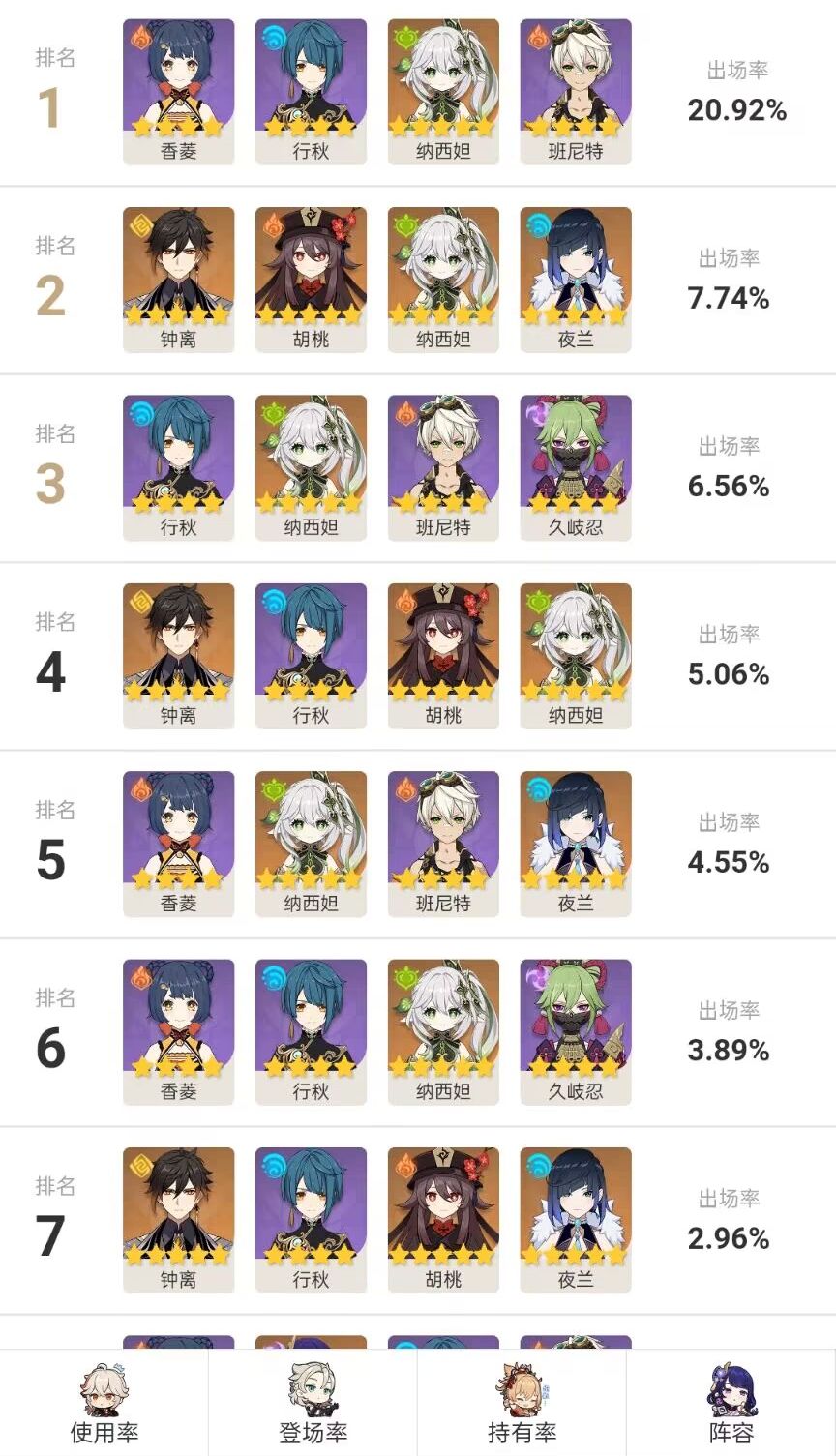The width and height of the screenshot is (836, 1456).
Task: Switch to the 阵容 tab
Action: (x=731, y=1434)
